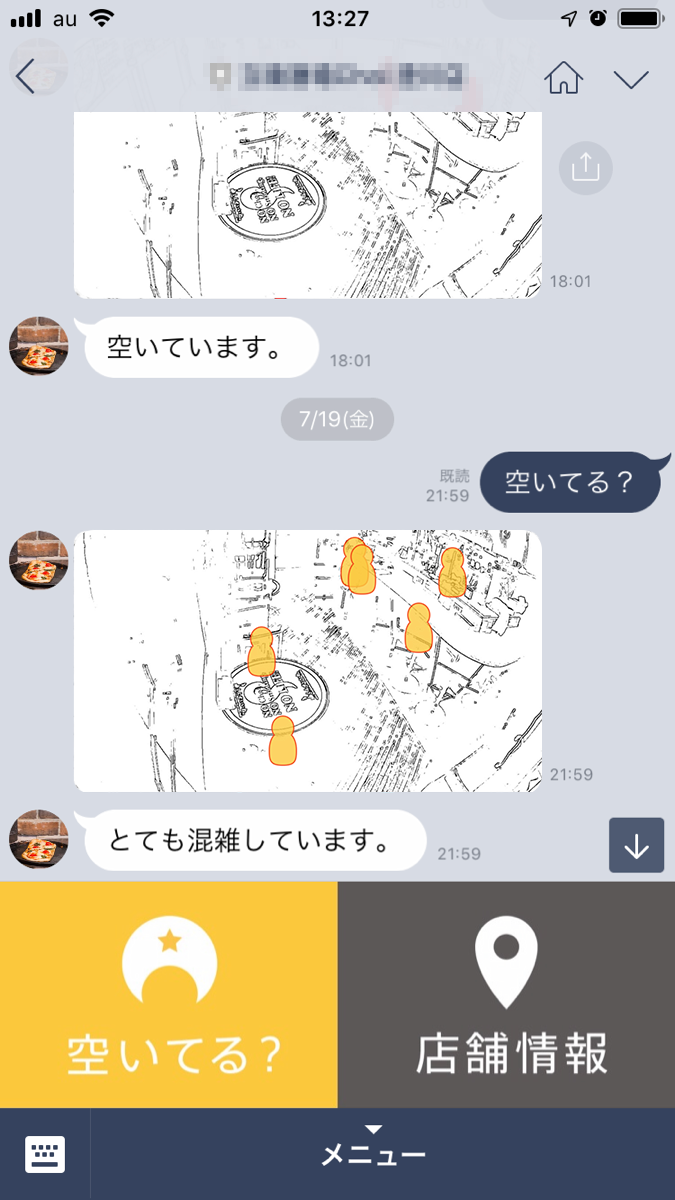The image size is (675, 1200).
Task: Open the image sent at 18:01
Action: 308,205
